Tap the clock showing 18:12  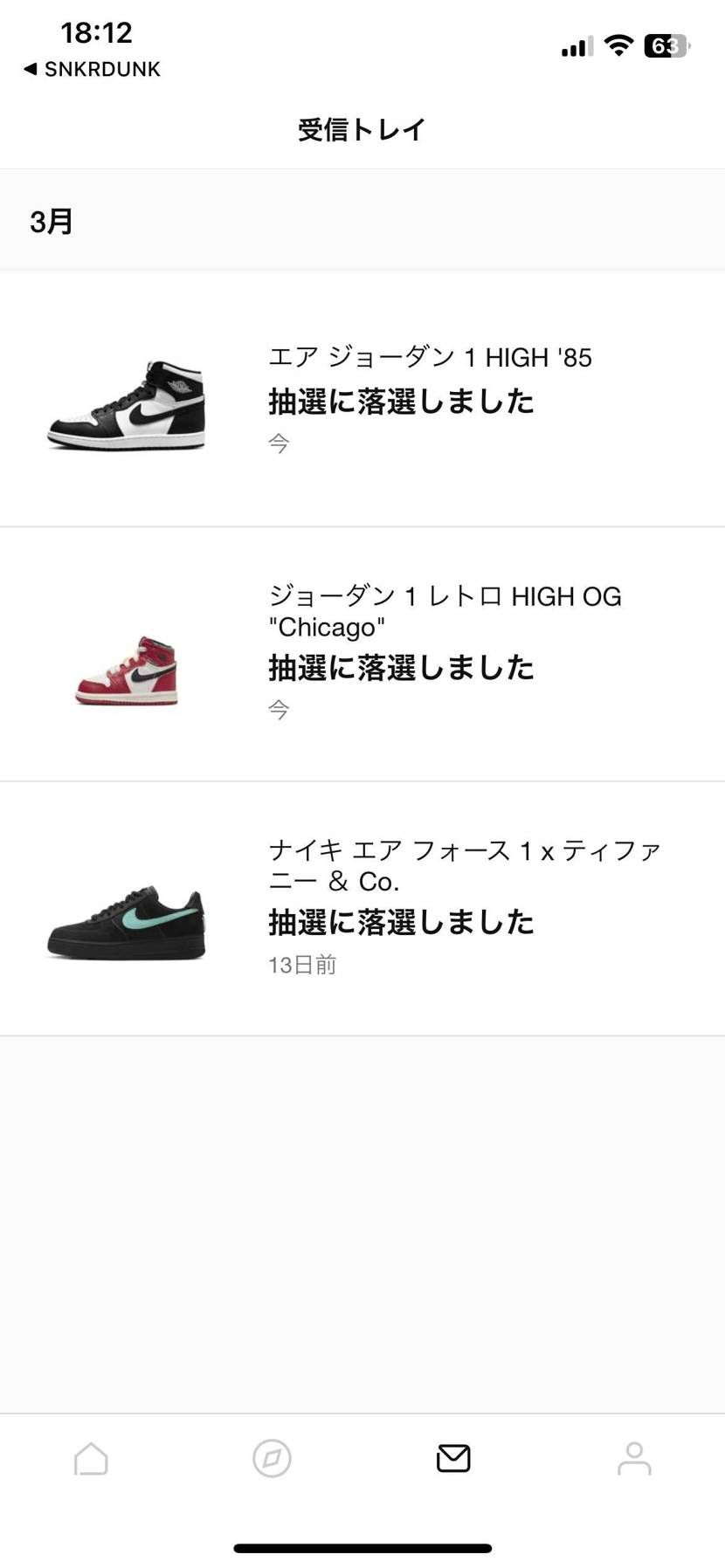[96, 31]
